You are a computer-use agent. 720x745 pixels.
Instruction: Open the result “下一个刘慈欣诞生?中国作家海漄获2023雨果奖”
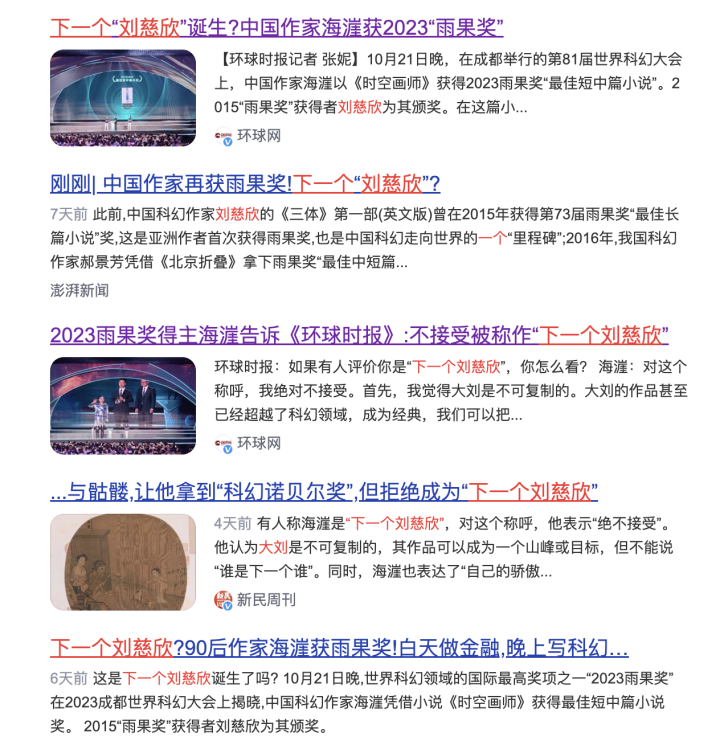(277, 26)
